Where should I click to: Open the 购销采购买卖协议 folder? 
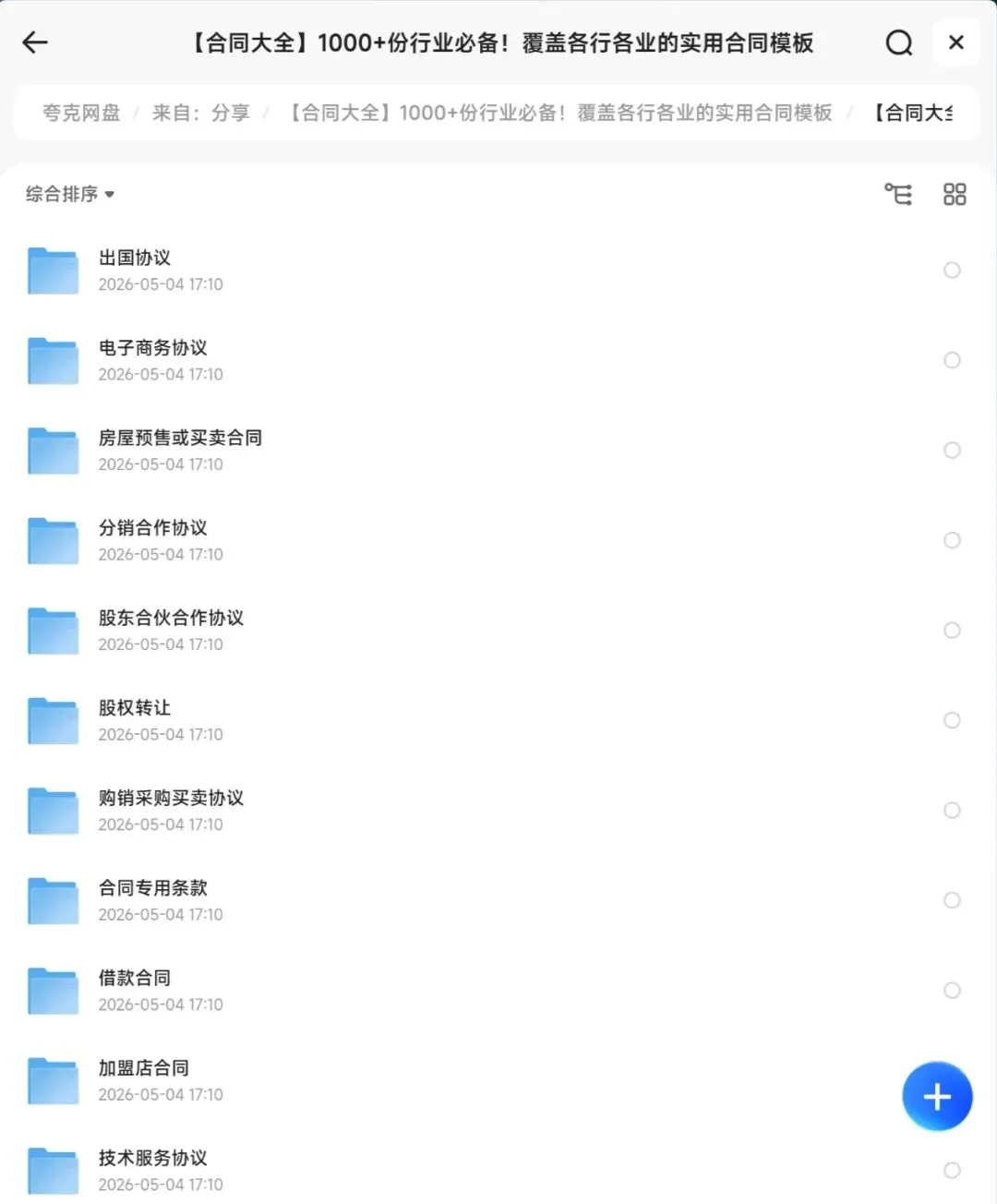[x=498, y=811]
